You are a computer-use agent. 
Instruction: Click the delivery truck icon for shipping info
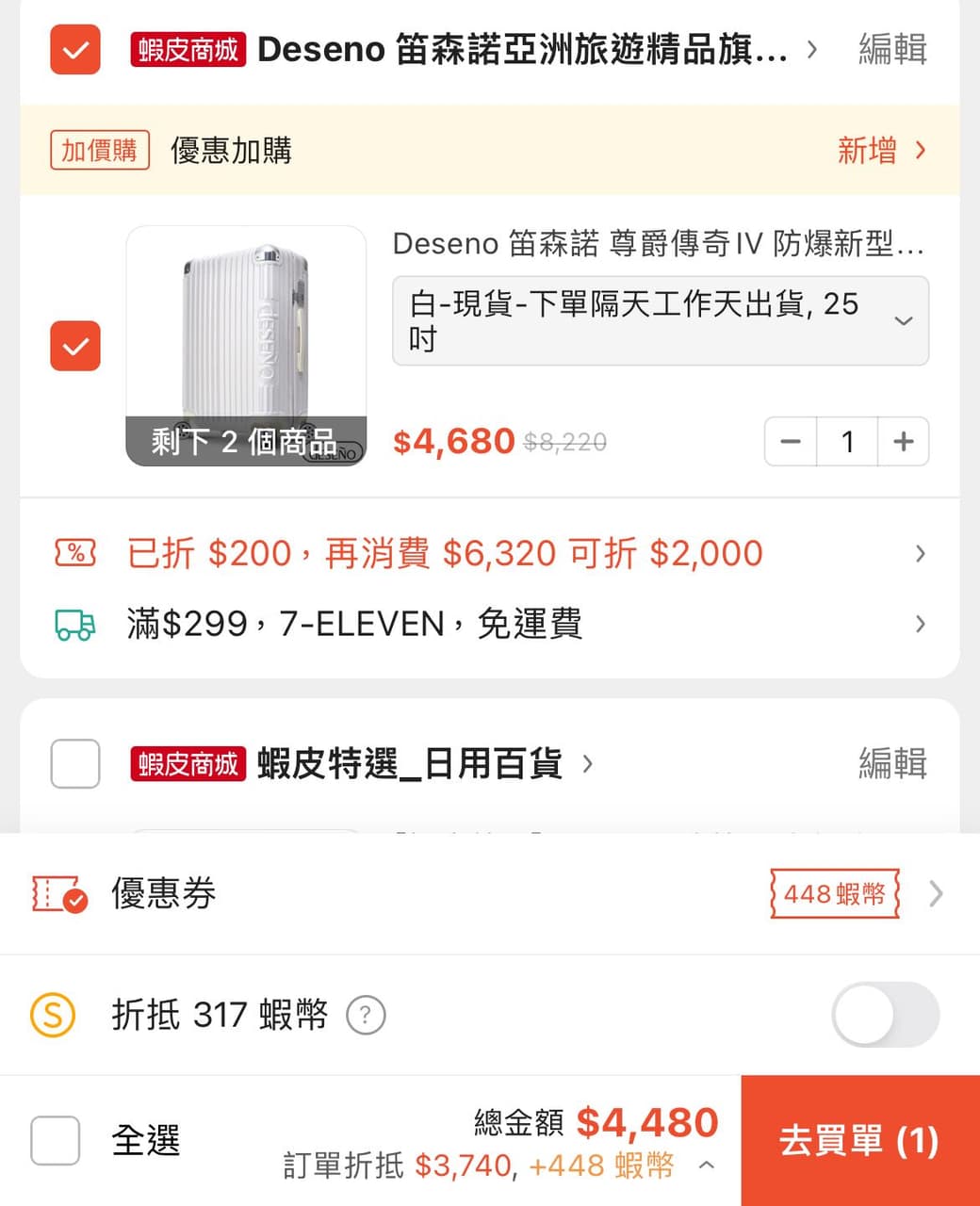pyautogui.click(x=75, y=624)
